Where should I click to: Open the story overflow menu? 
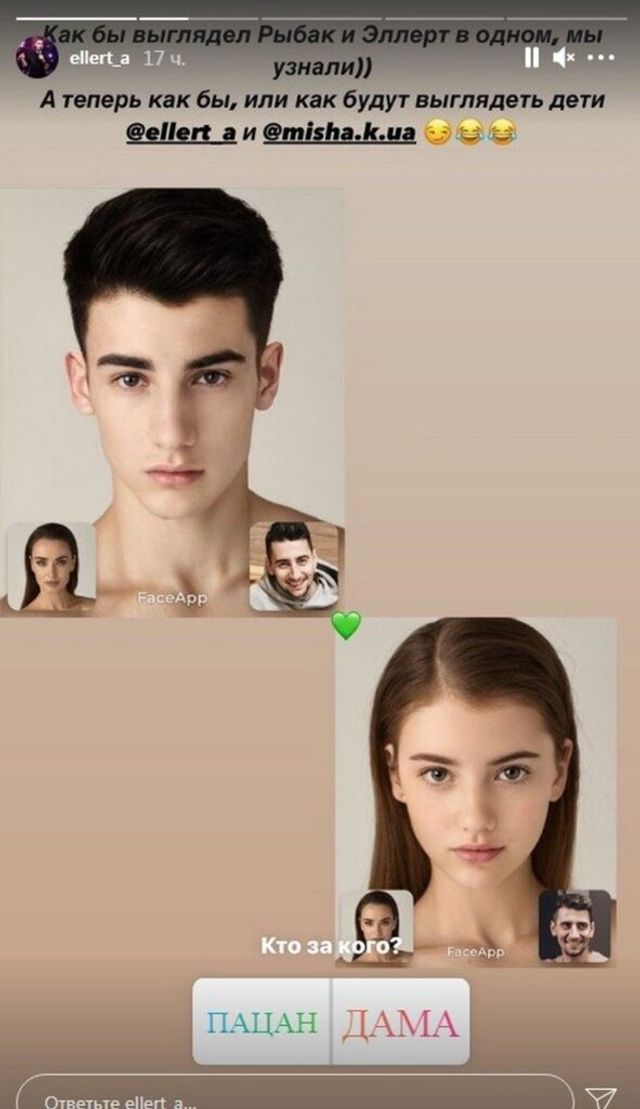[600, 57]
